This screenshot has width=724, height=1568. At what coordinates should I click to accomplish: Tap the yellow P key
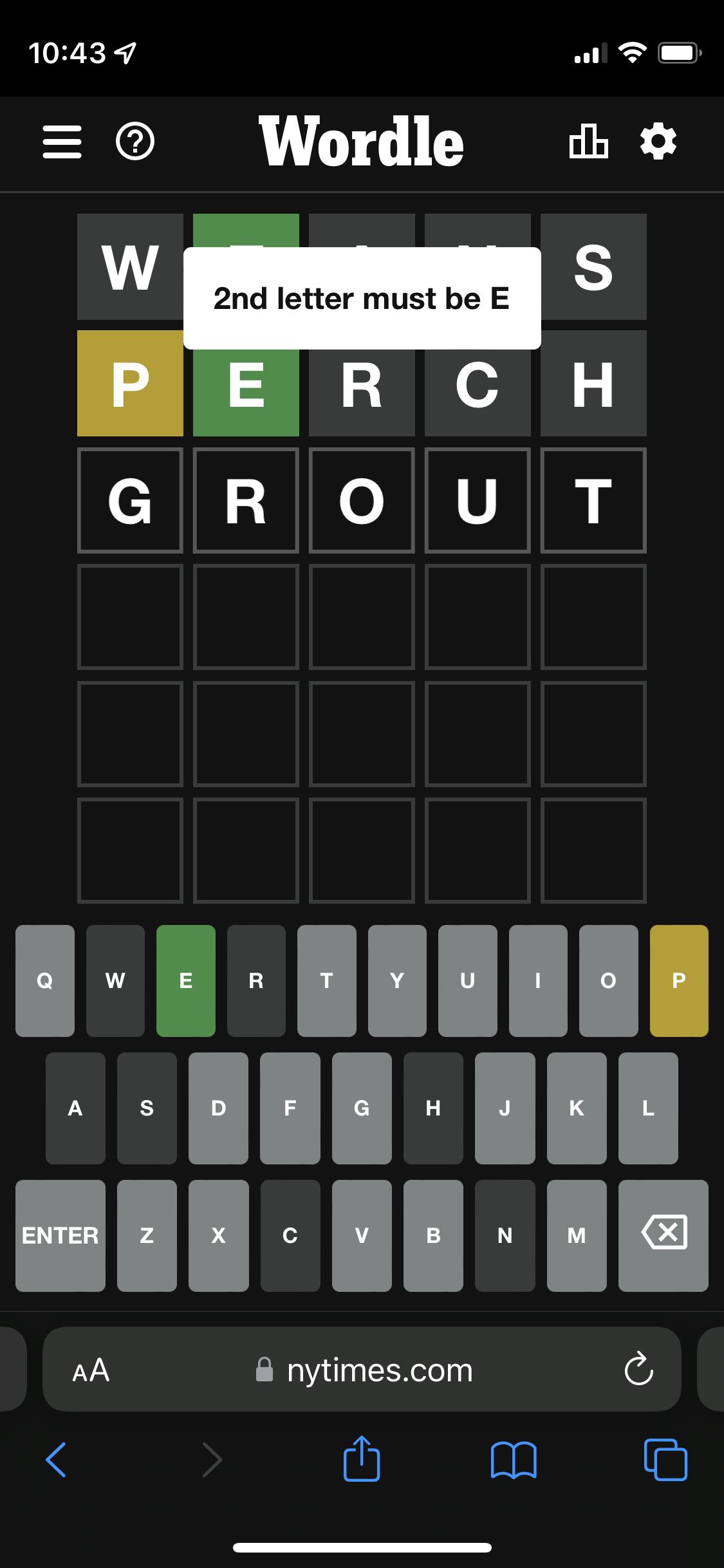click(678, 981)
